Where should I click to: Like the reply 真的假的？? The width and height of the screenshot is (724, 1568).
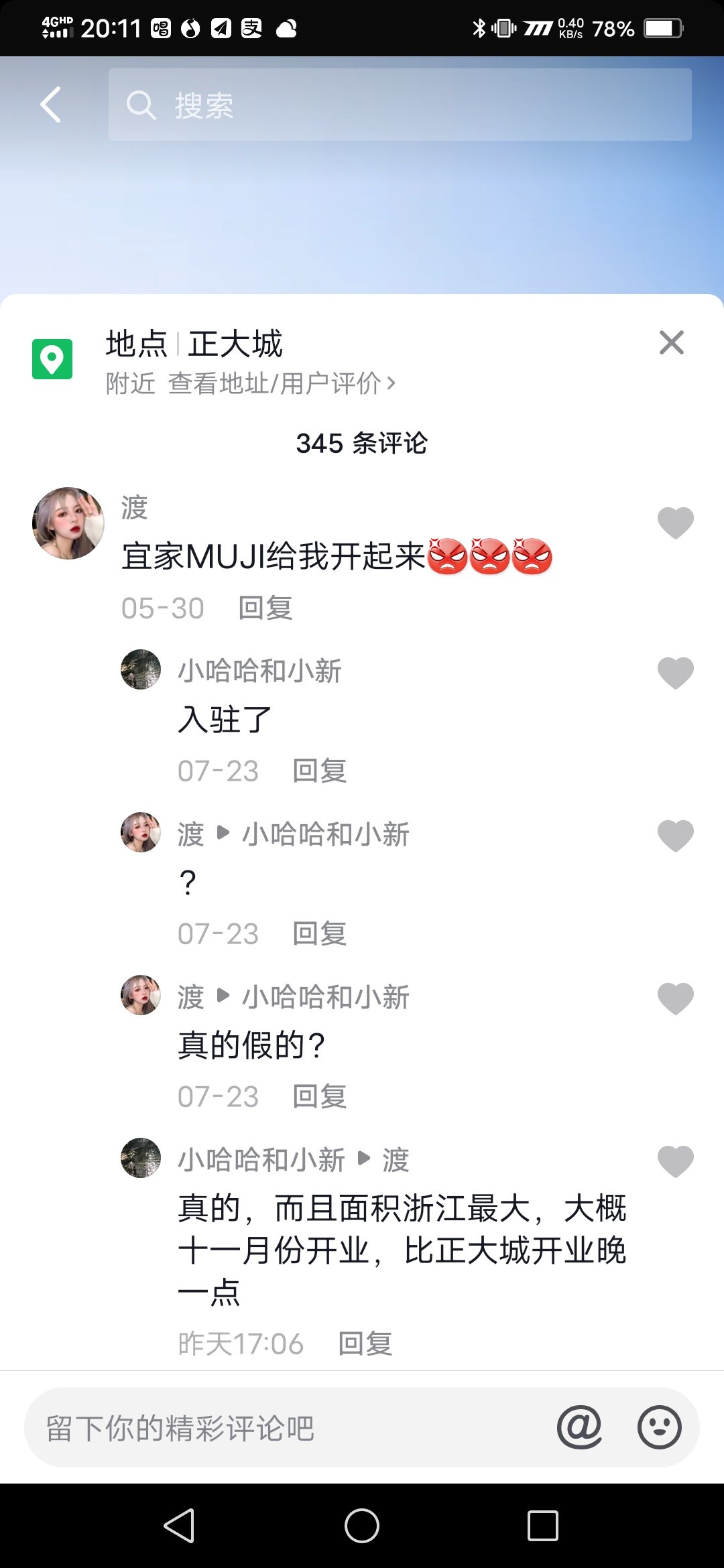pyautogui.click(x=675, y=998)
